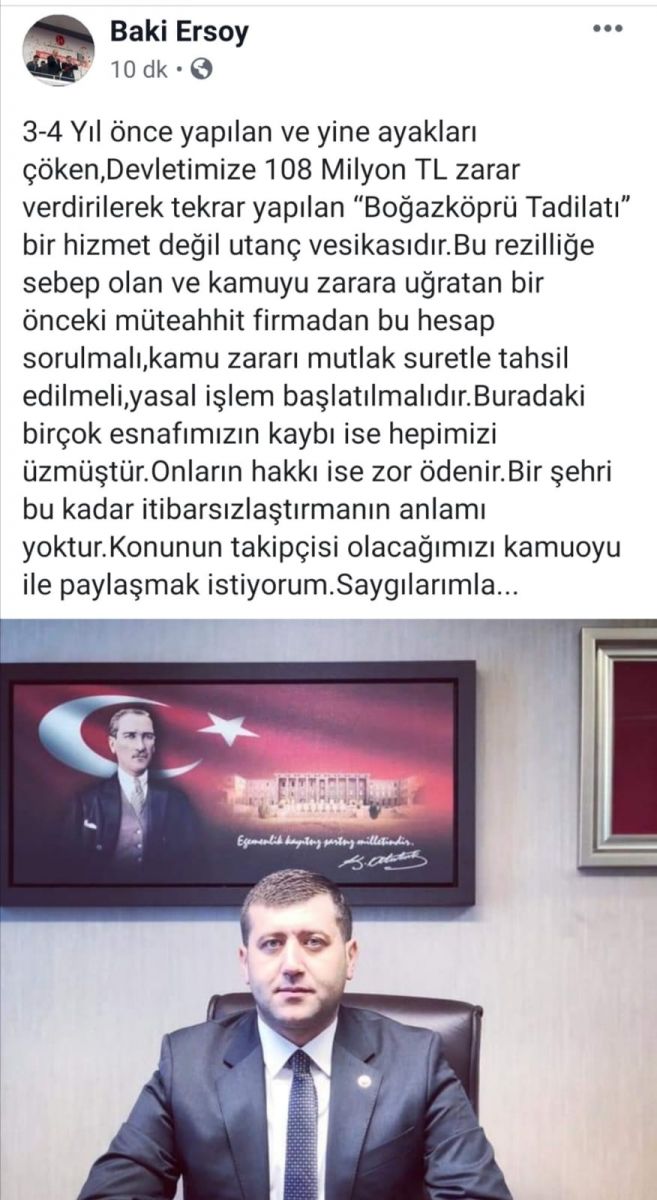Open the post's three-dot options menu
This screenshot has width=657, height=1200.
click(x=607, y=29)
